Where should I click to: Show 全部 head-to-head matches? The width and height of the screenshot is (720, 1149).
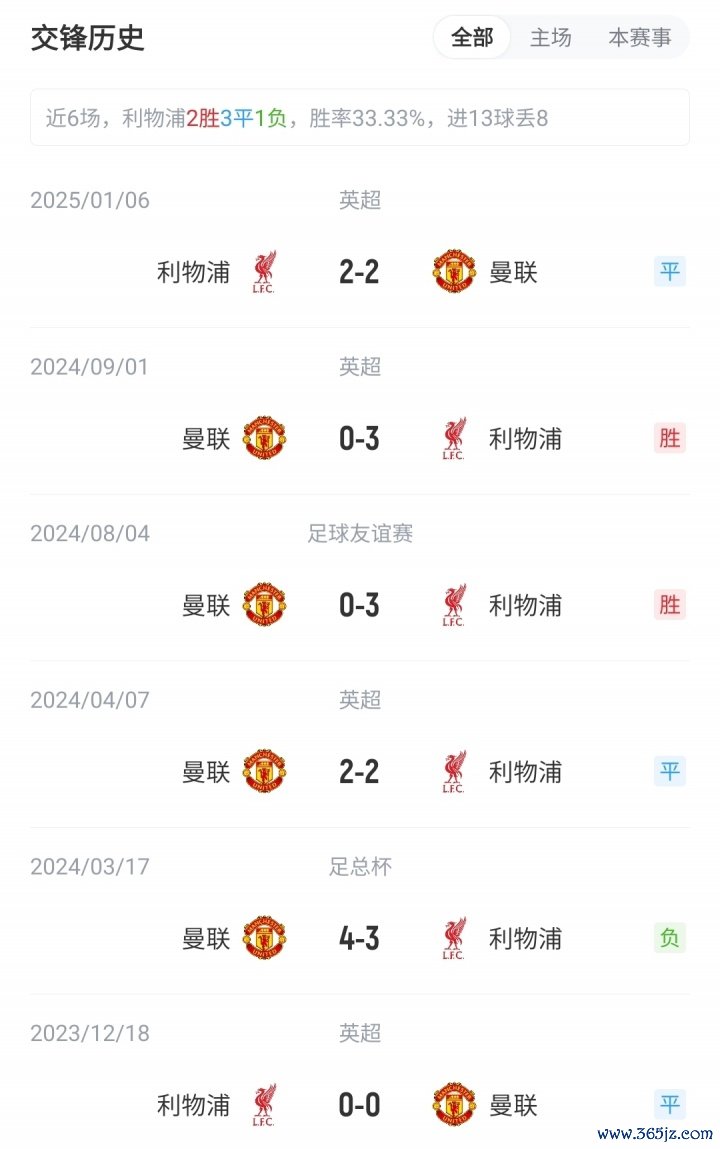pos(472,38)
